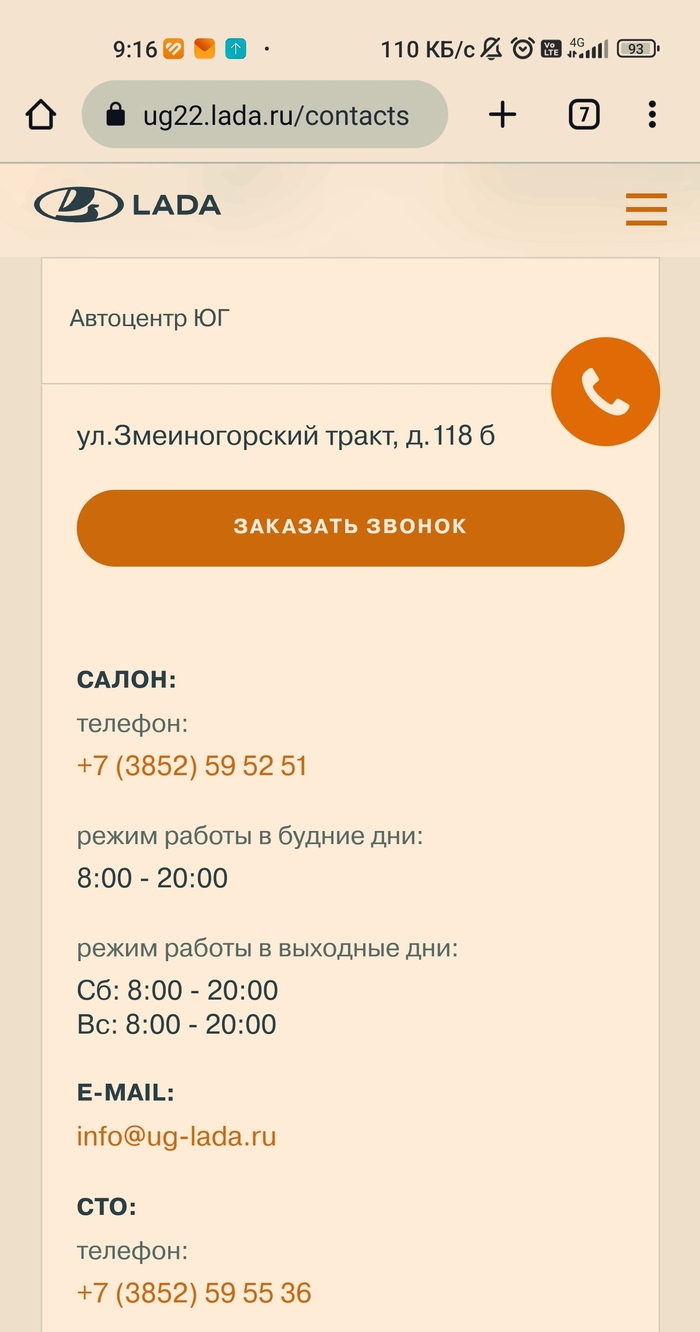Tap the ЗАКАЗАТЬ ЗВОНОК button
The image size is (700, 1332).
pos(350,527)
